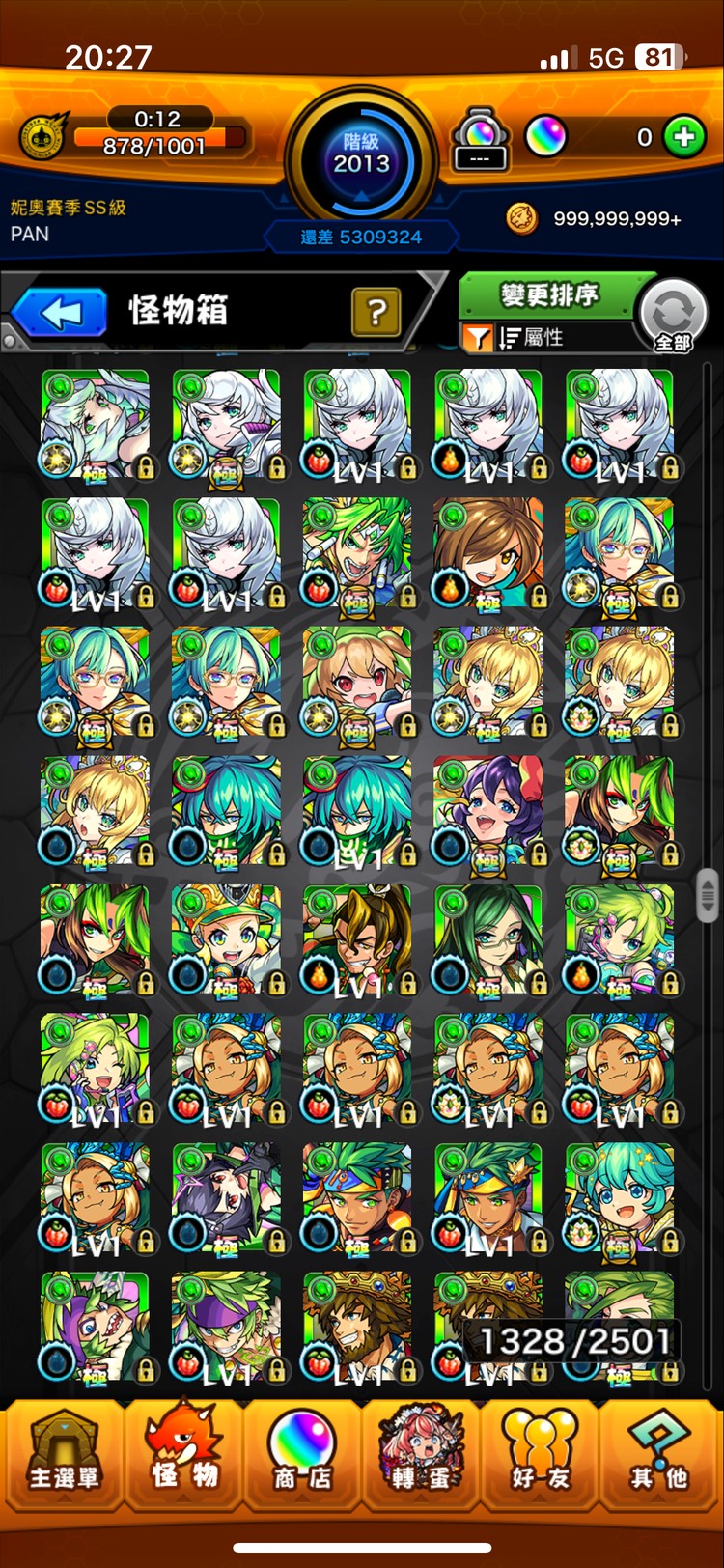Go back using the blue arrow button
Image resolution: width=724 pixels, height=1568 pixels.
[x=60, y=312]
